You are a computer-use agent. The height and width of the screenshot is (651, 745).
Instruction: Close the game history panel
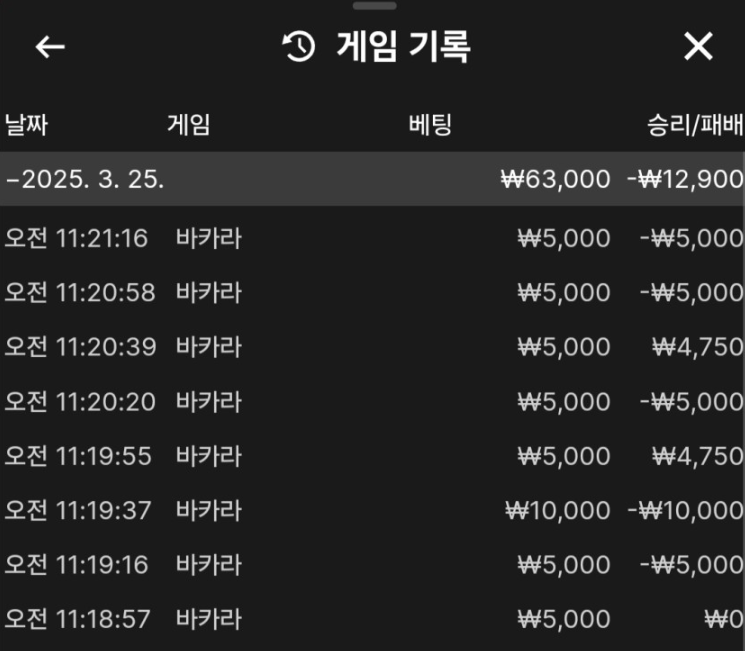[698, 46]
